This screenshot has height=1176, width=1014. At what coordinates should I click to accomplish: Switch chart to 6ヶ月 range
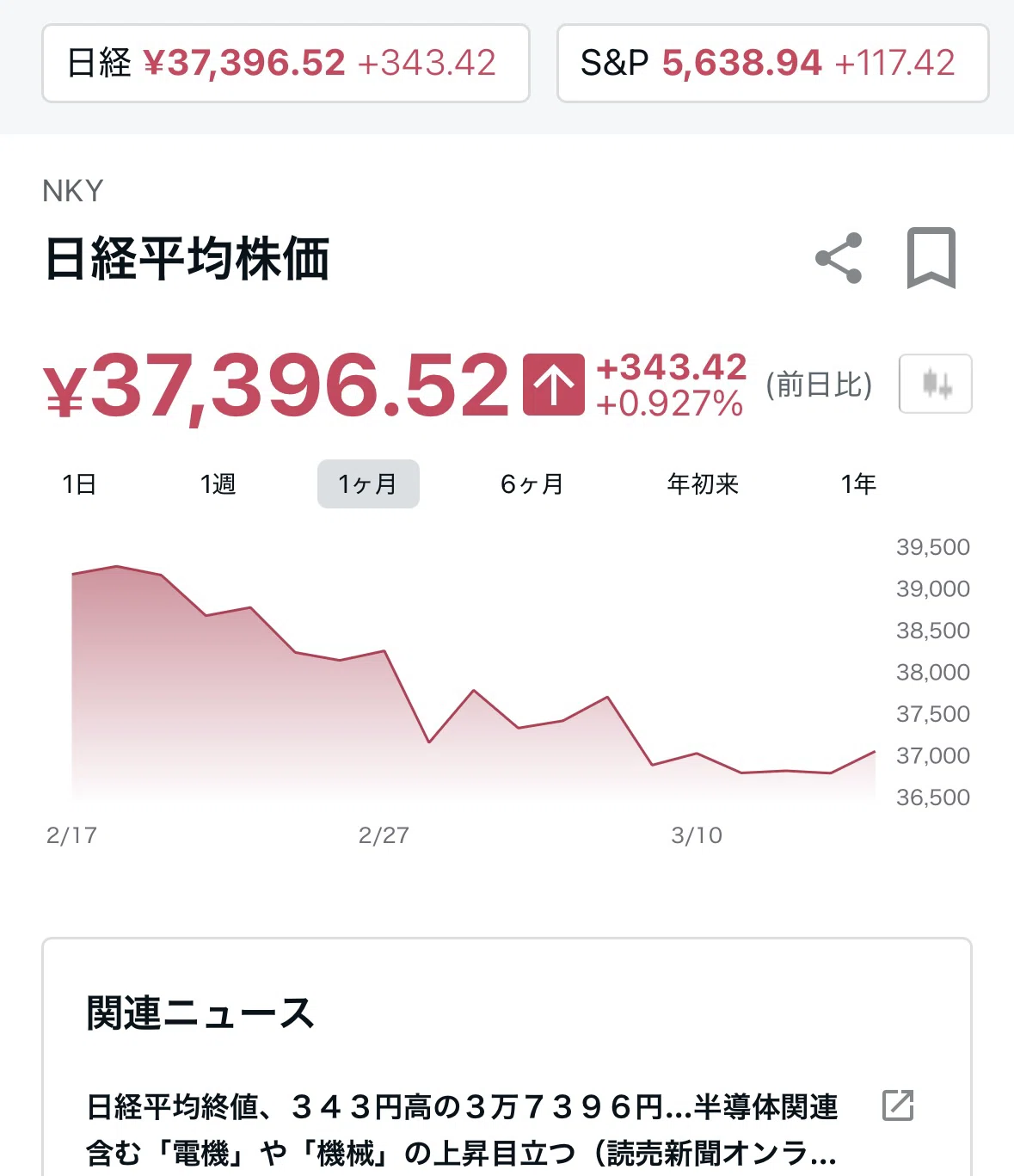(532, 484)
